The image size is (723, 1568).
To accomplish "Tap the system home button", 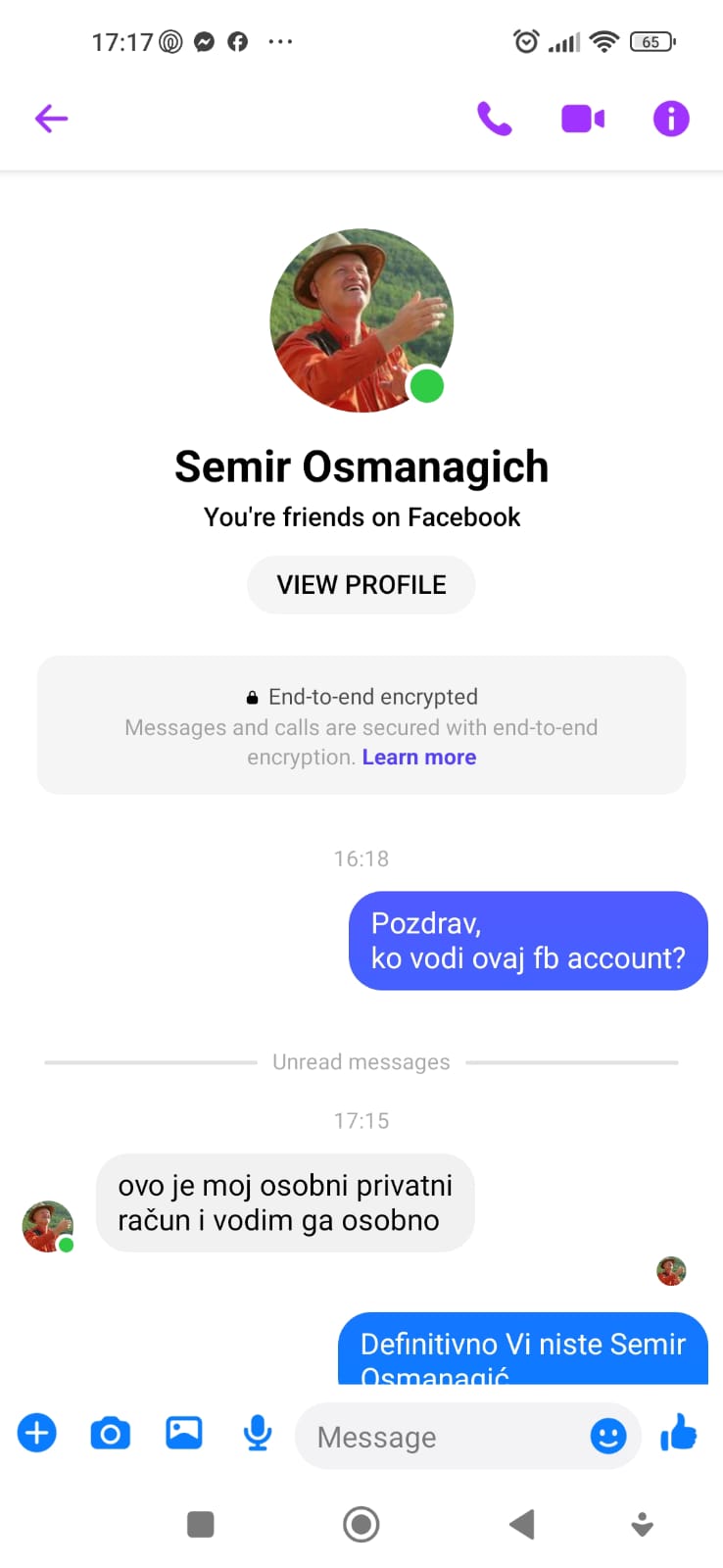I will pos(361,1524).
